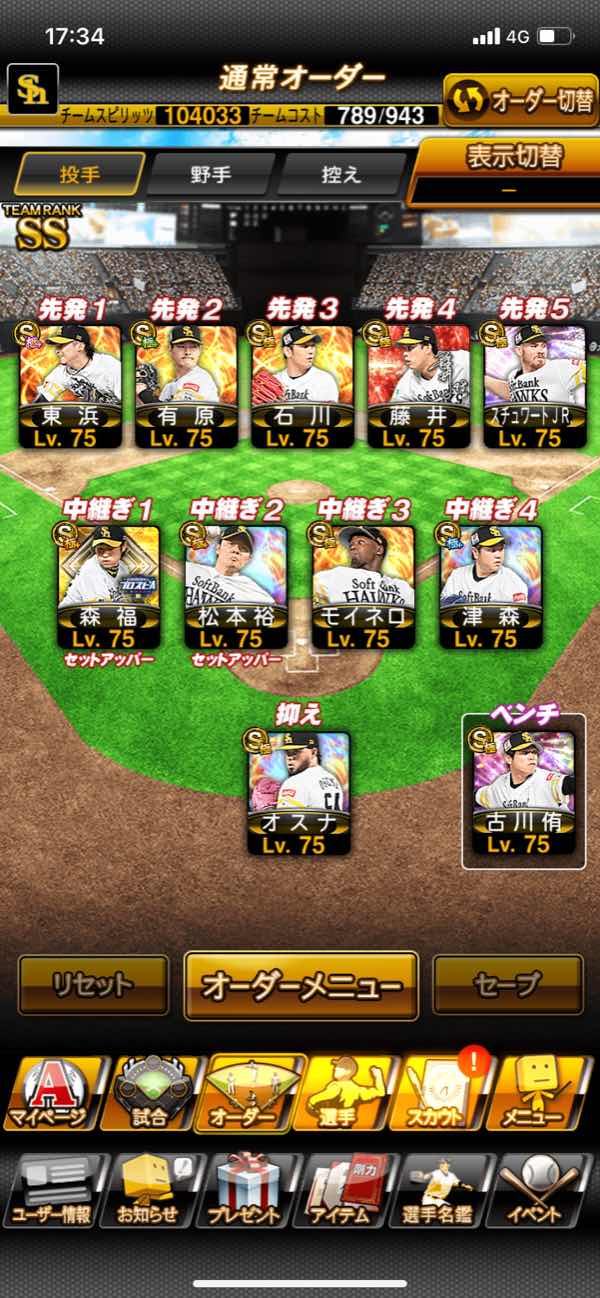Screen dimensions: 600x1298
Task: Switch to the 野手 tab
Action: click(x=210, y=173)
